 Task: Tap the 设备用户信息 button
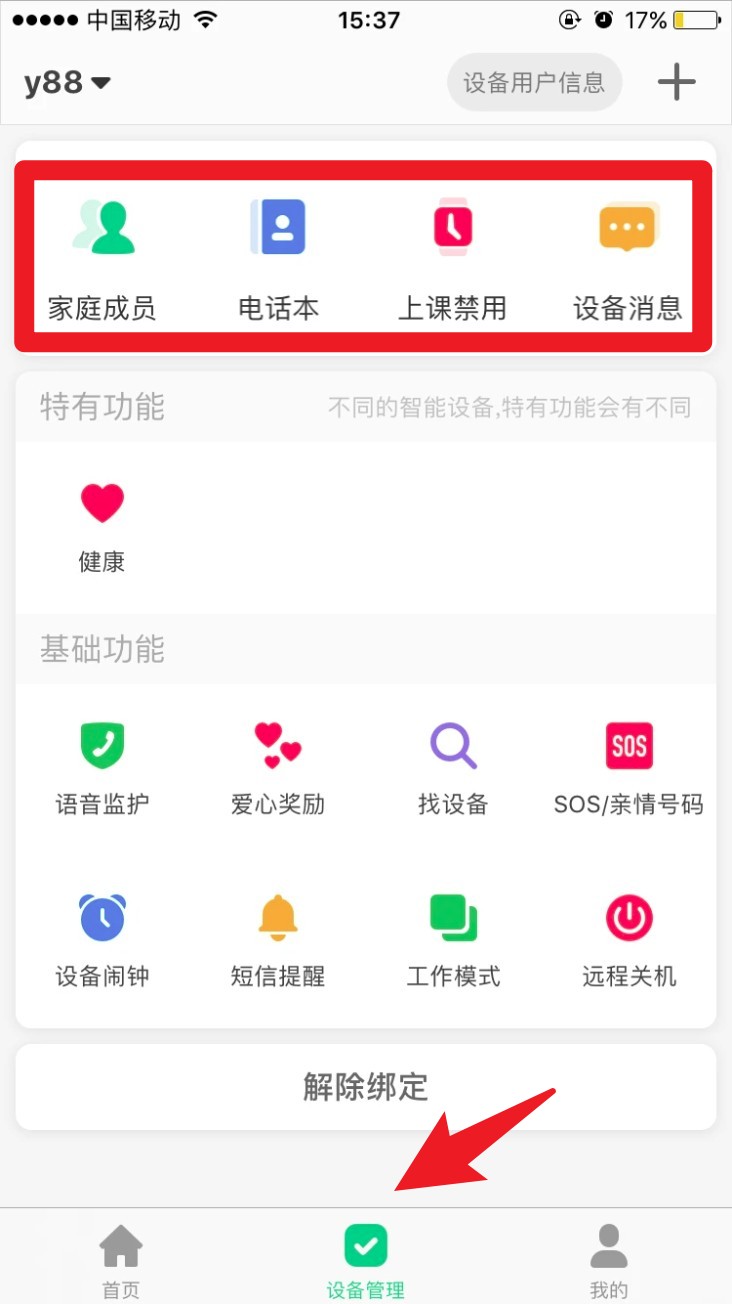tap(534, 82)
